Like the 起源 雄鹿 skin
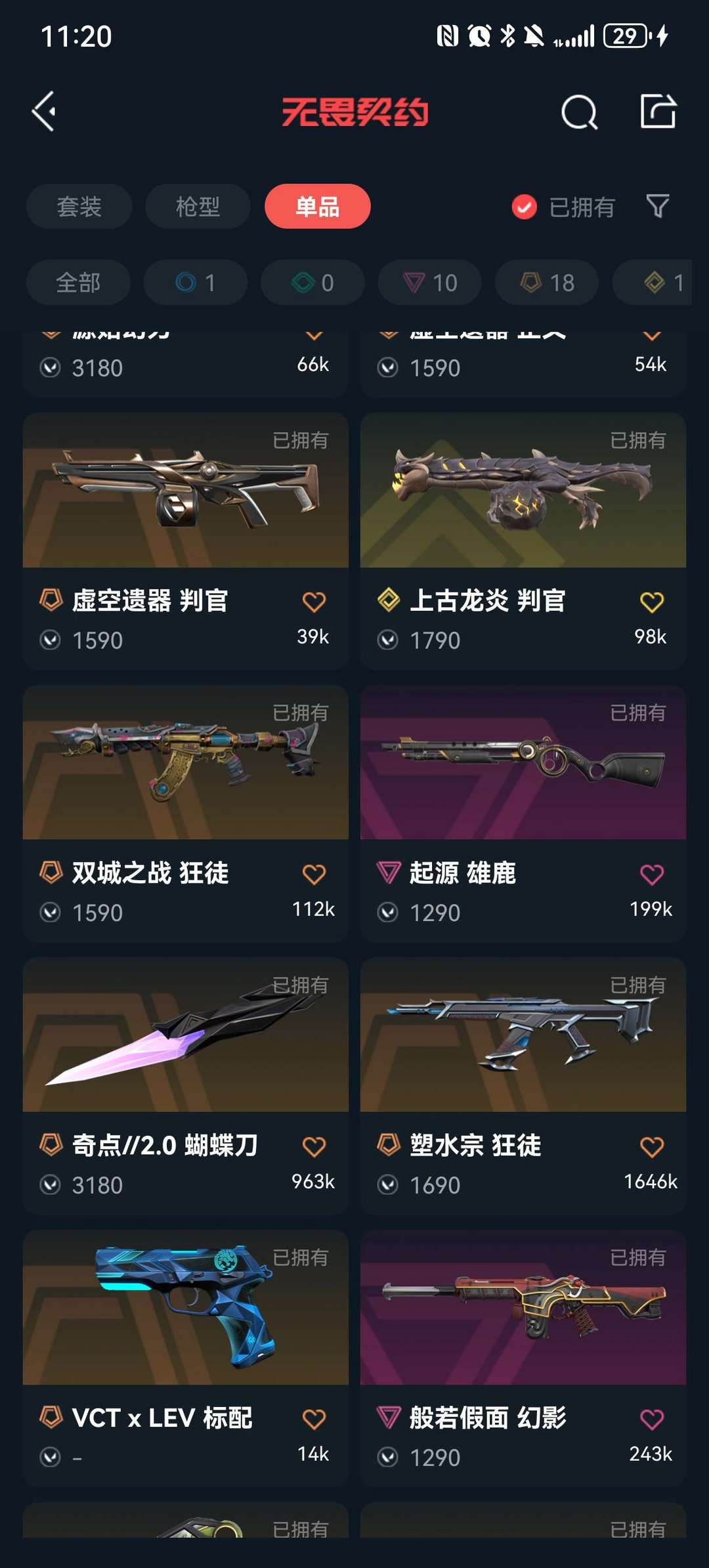This screenshot has height=1568, width=709. click(651, 874)
